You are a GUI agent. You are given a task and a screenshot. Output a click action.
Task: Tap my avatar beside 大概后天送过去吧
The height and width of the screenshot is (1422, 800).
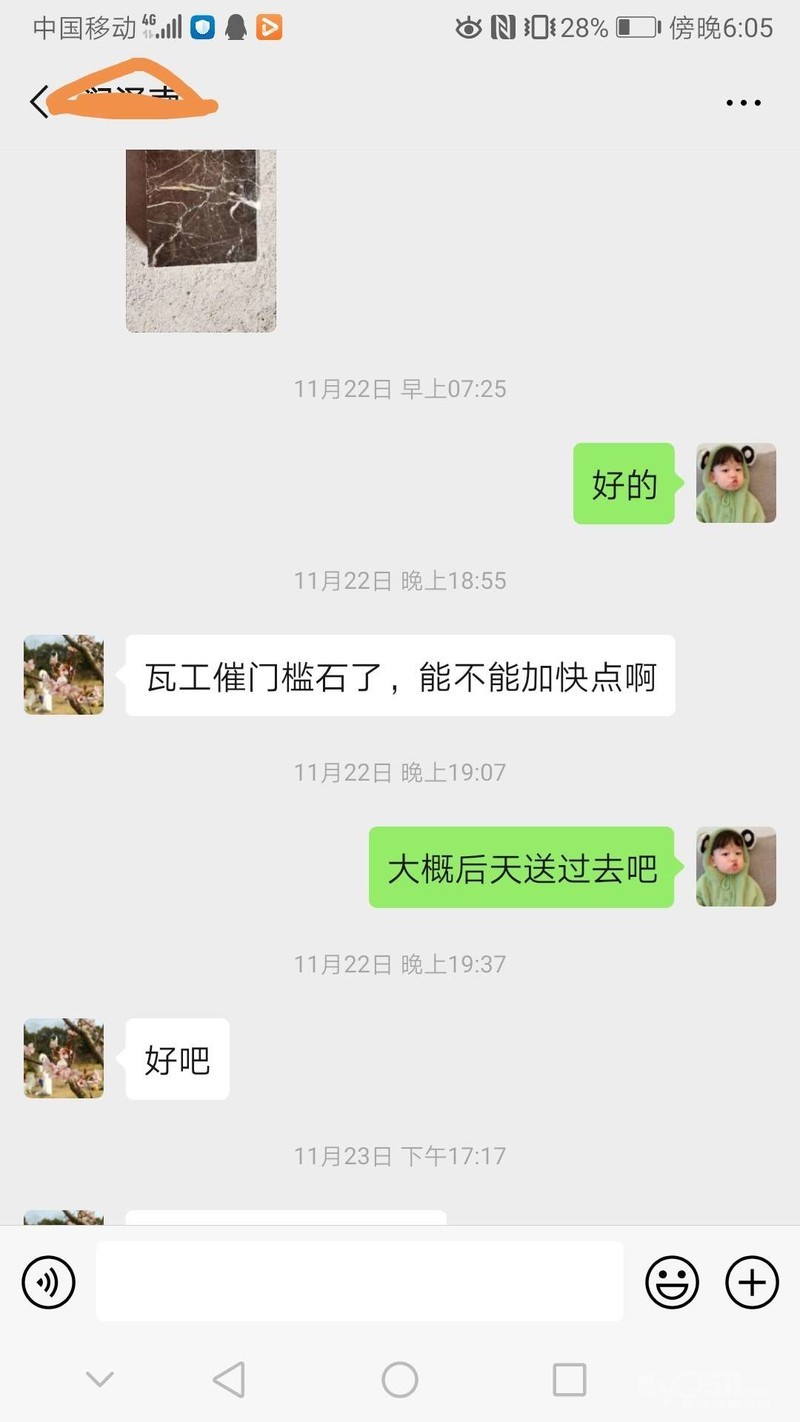pos(736,867)
